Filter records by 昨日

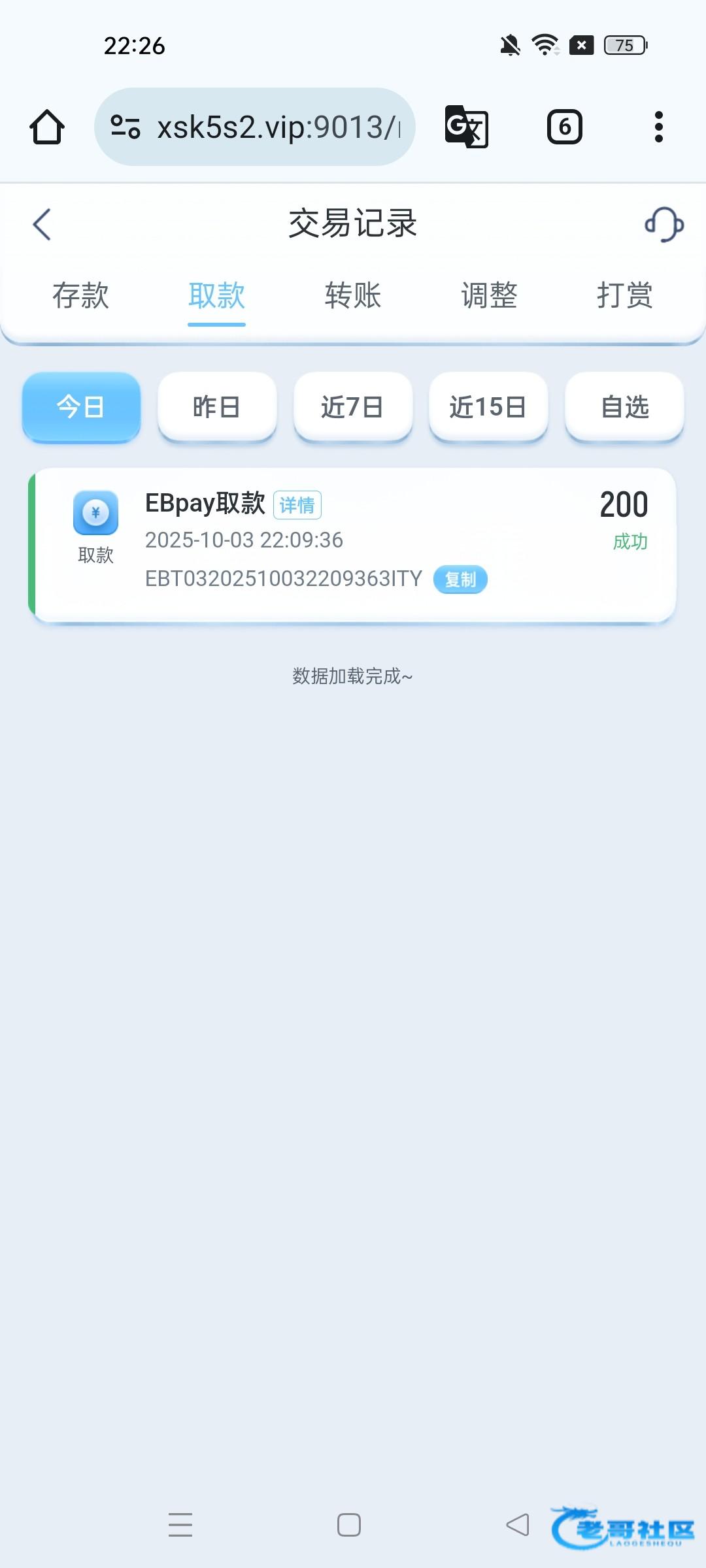point(217,407)
